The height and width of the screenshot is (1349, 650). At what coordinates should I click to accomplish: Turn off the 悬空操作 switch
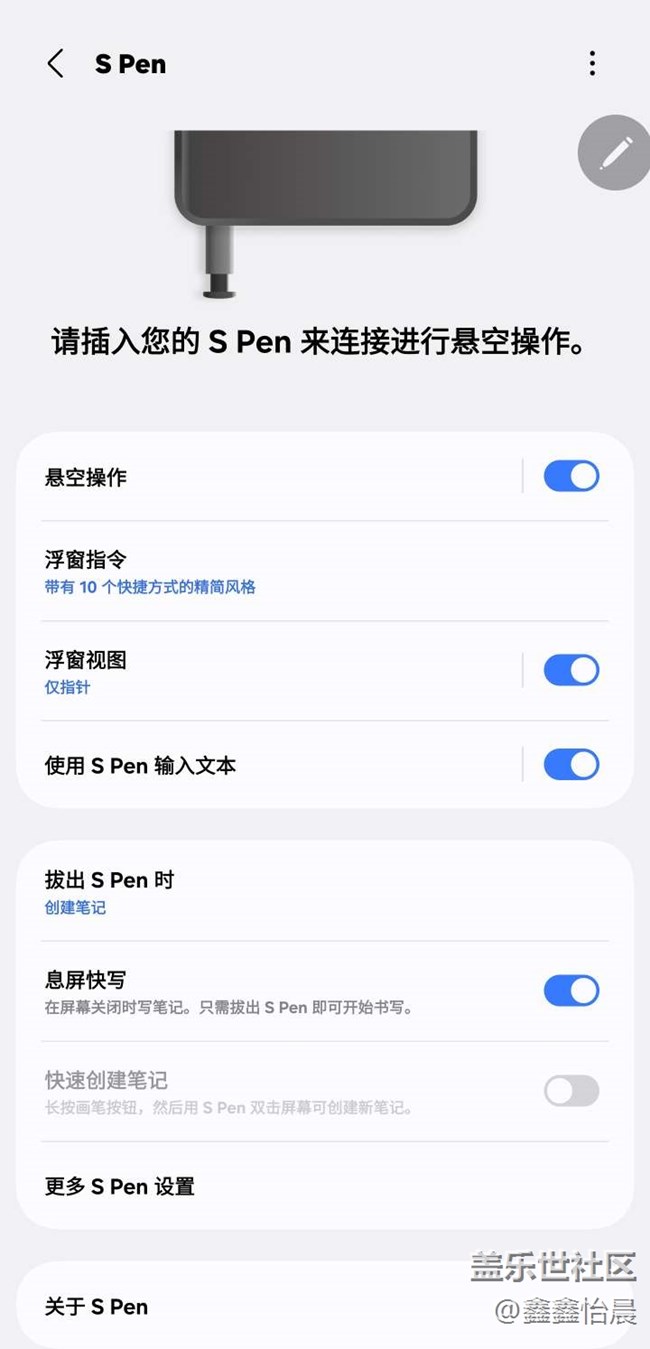tap(571, 476)
